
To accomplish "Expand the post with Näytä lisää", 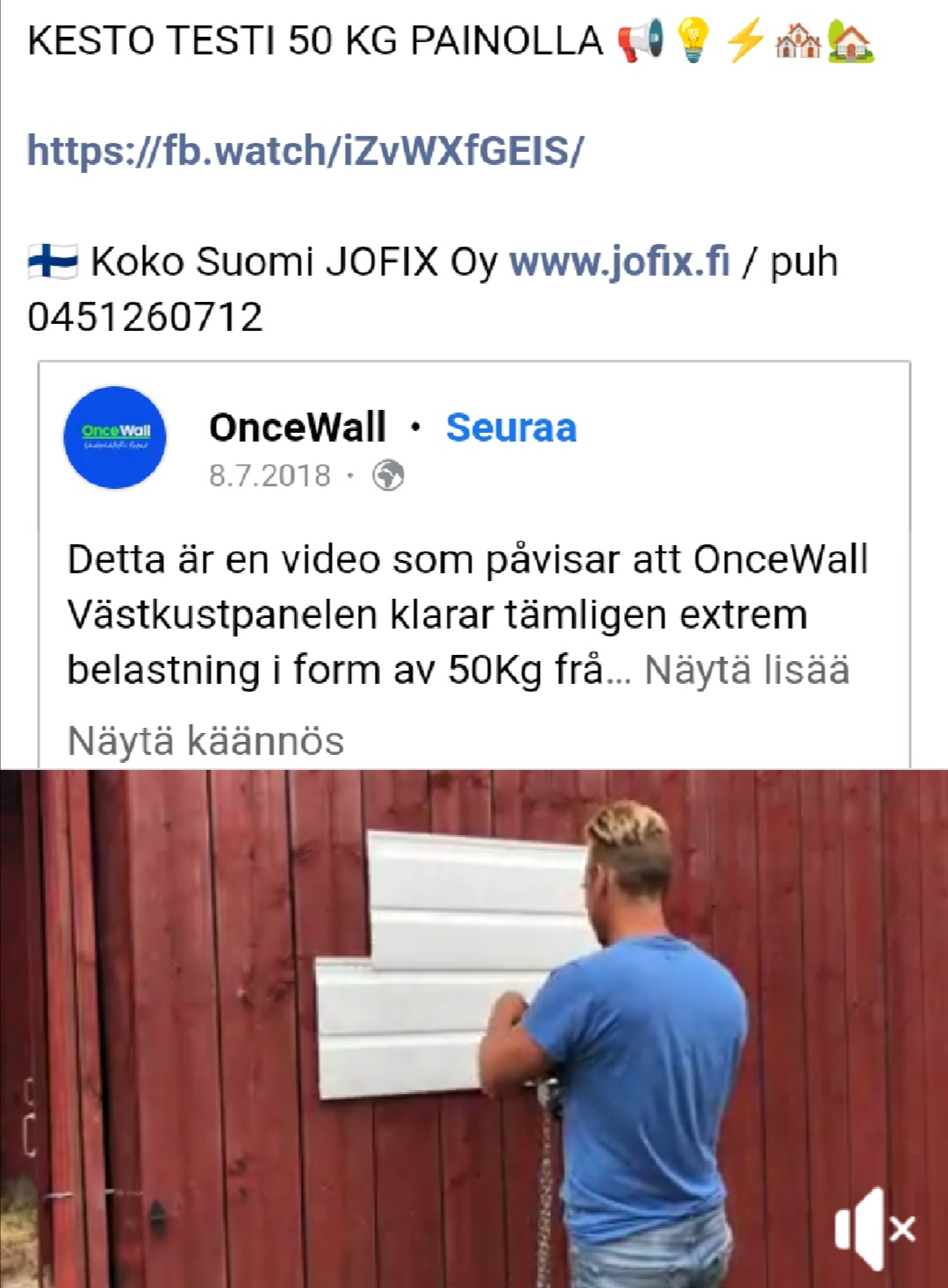I will point(746,670).
